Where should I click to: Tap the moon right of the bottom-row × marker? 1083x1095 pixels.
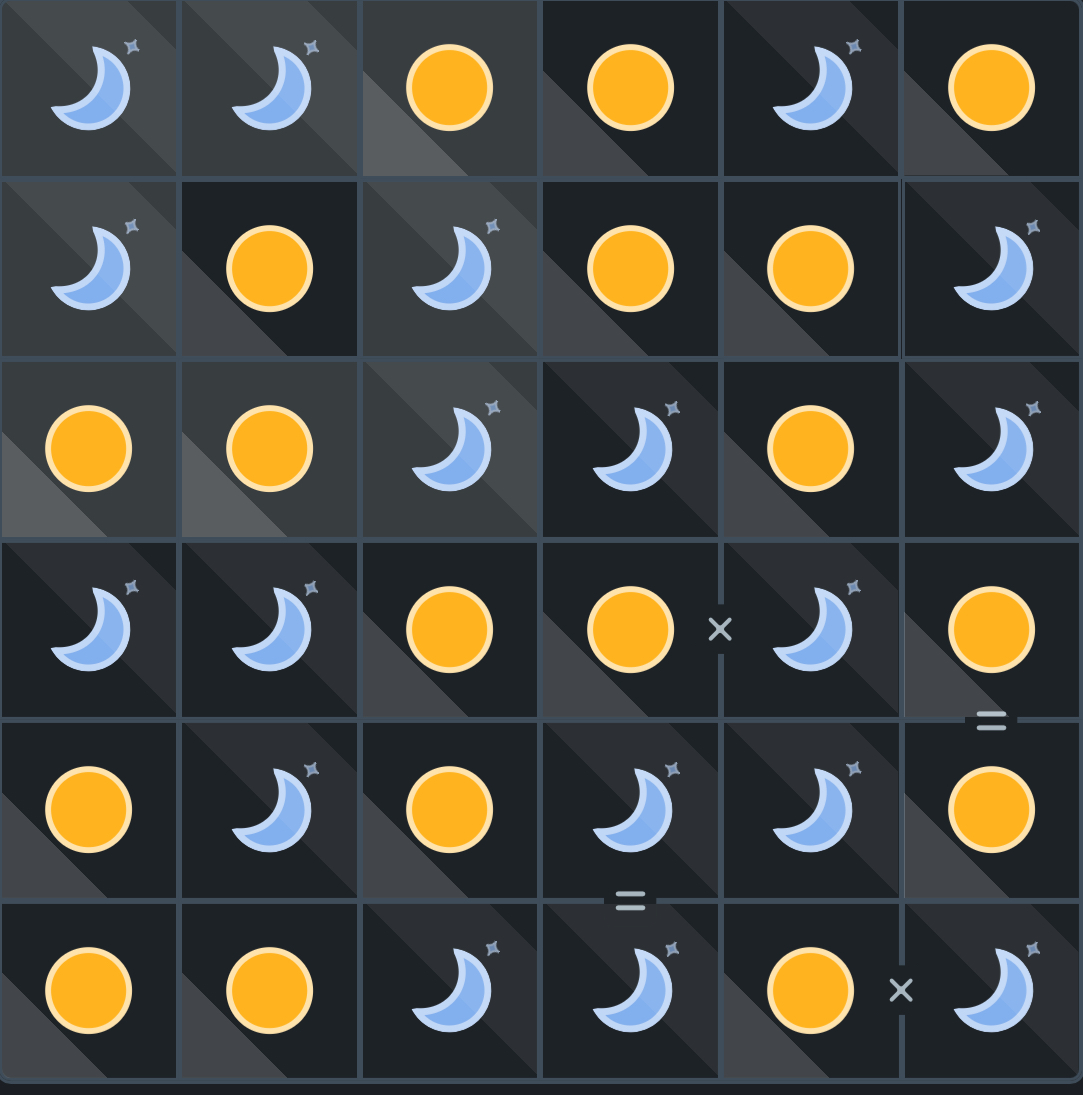[x=991, y=990]
